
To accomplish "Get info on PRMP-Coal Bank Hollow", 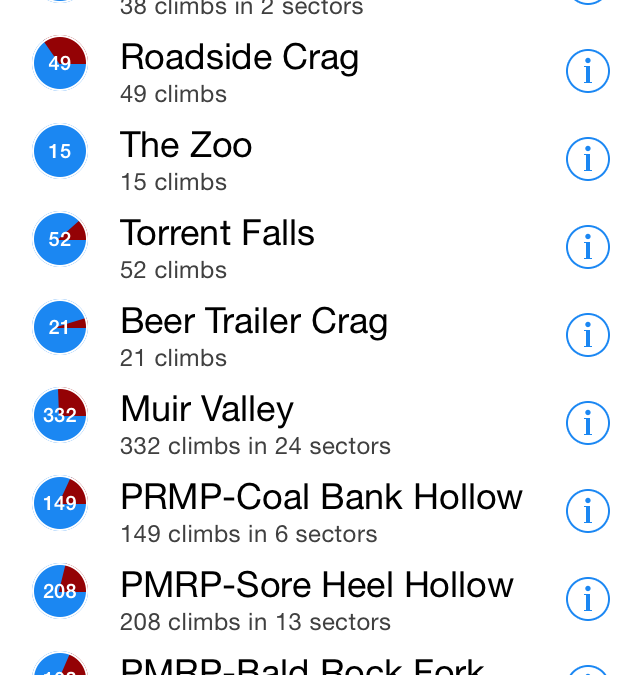I will point(588,511).
